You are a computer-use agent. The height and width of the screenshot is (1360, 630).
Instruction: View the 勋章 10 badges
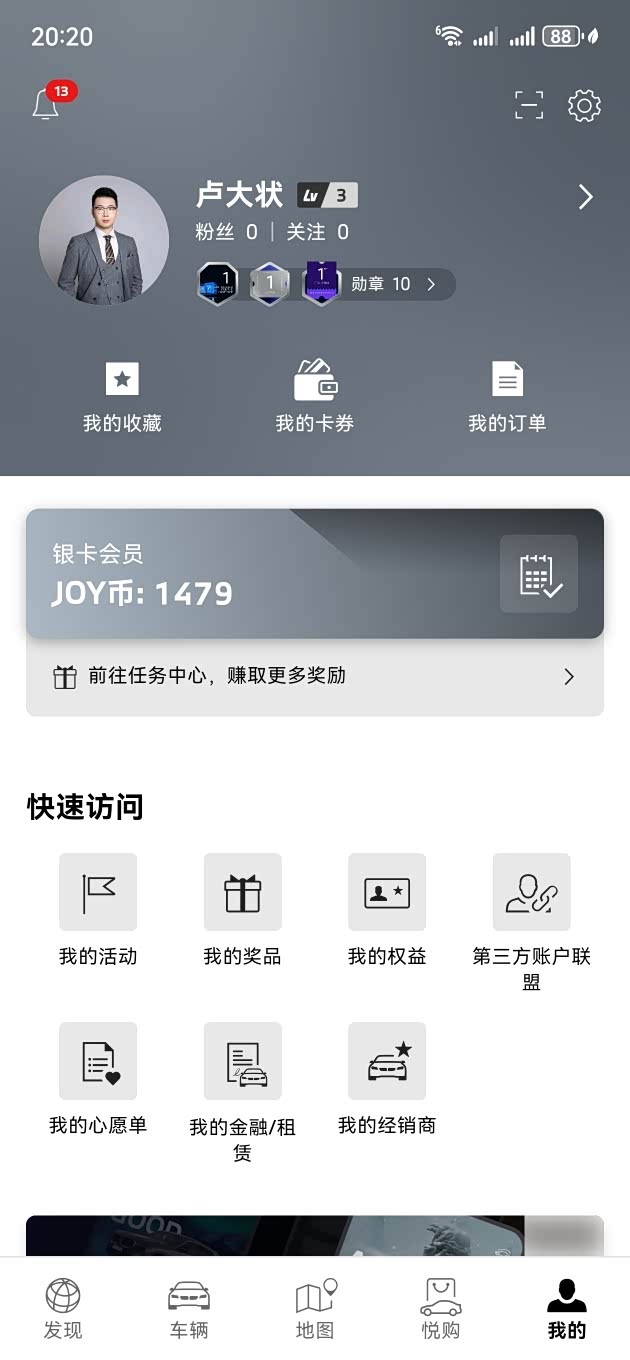tap(393, 284)
